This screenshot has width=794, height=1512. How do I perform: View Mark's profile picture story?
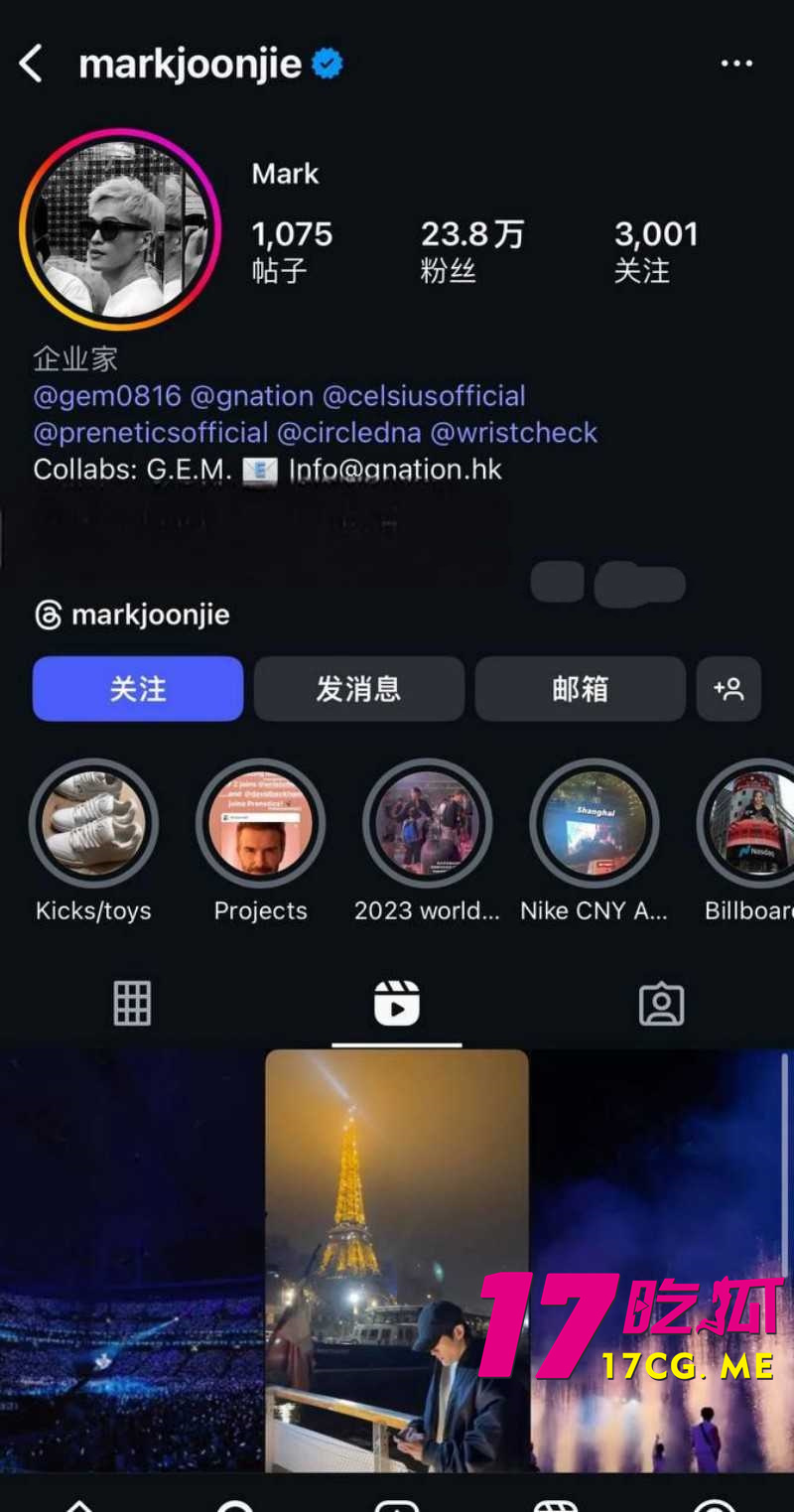[119, 229]
